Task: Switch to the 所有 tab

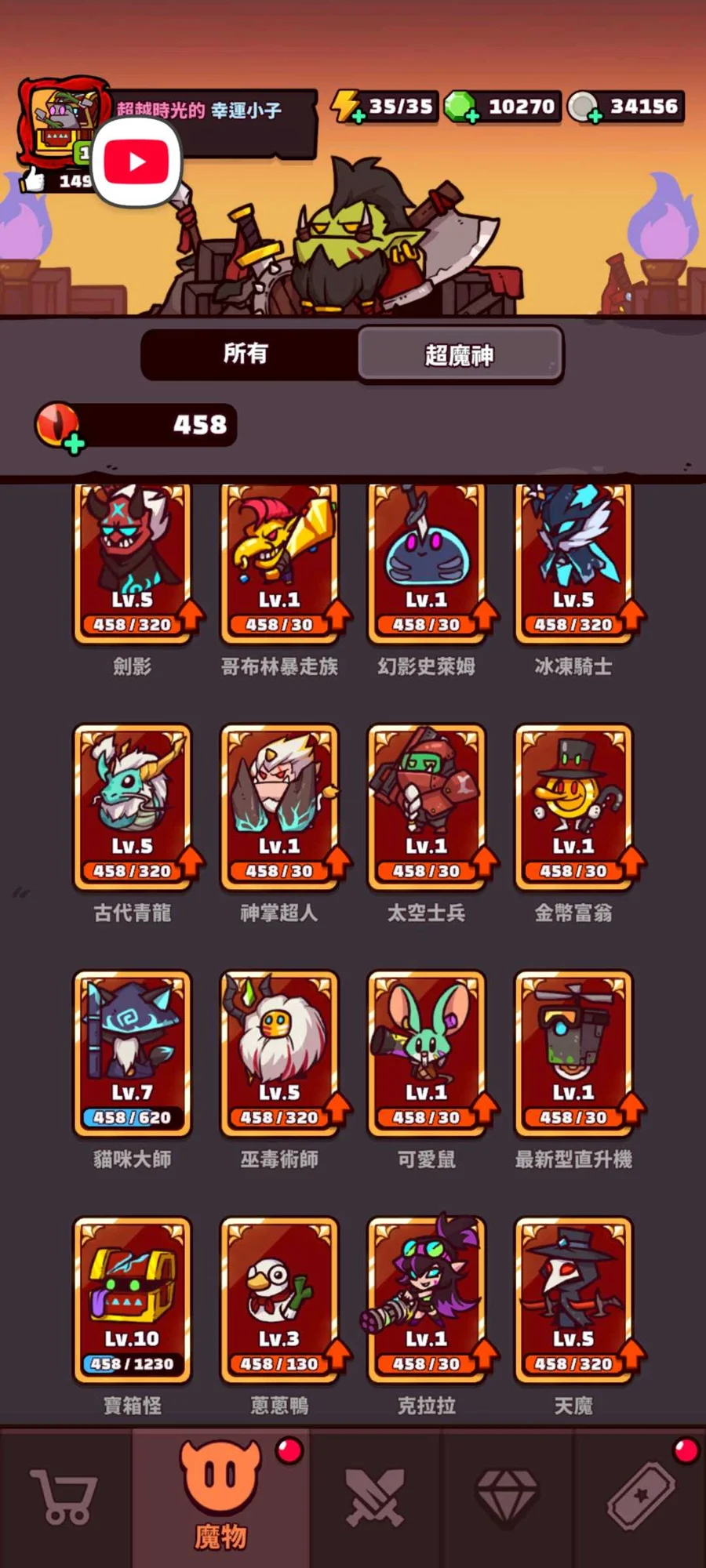Action: 247,354
